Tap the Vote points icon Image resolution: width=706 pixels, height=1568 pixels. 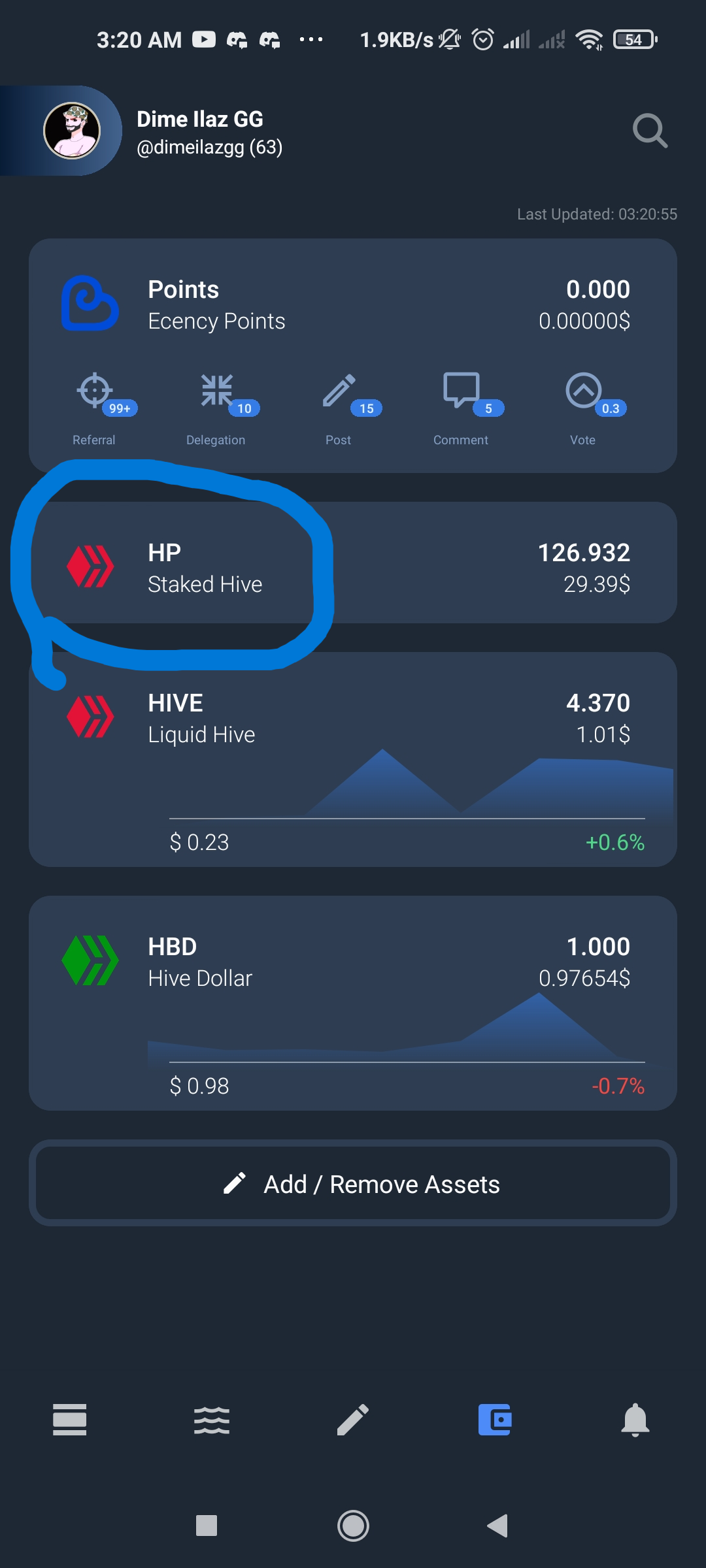click(x=583, y=391)
